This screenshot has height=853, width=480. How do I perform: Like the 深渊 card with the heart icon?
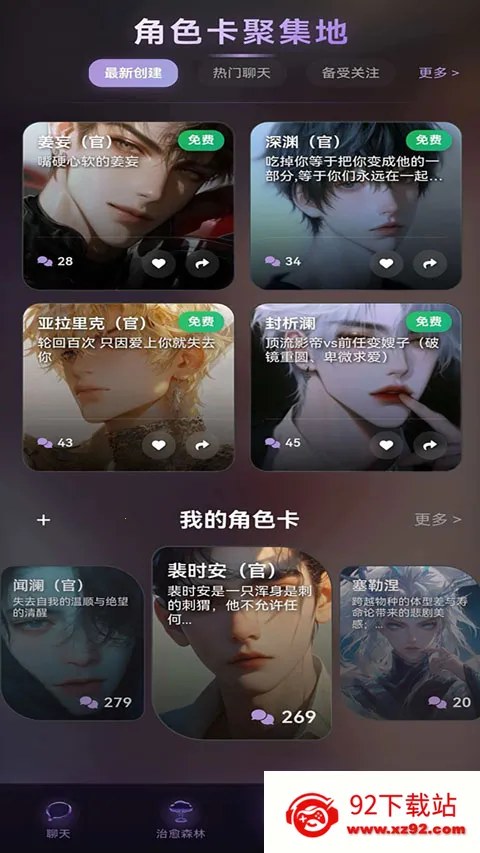coord(386,263)
